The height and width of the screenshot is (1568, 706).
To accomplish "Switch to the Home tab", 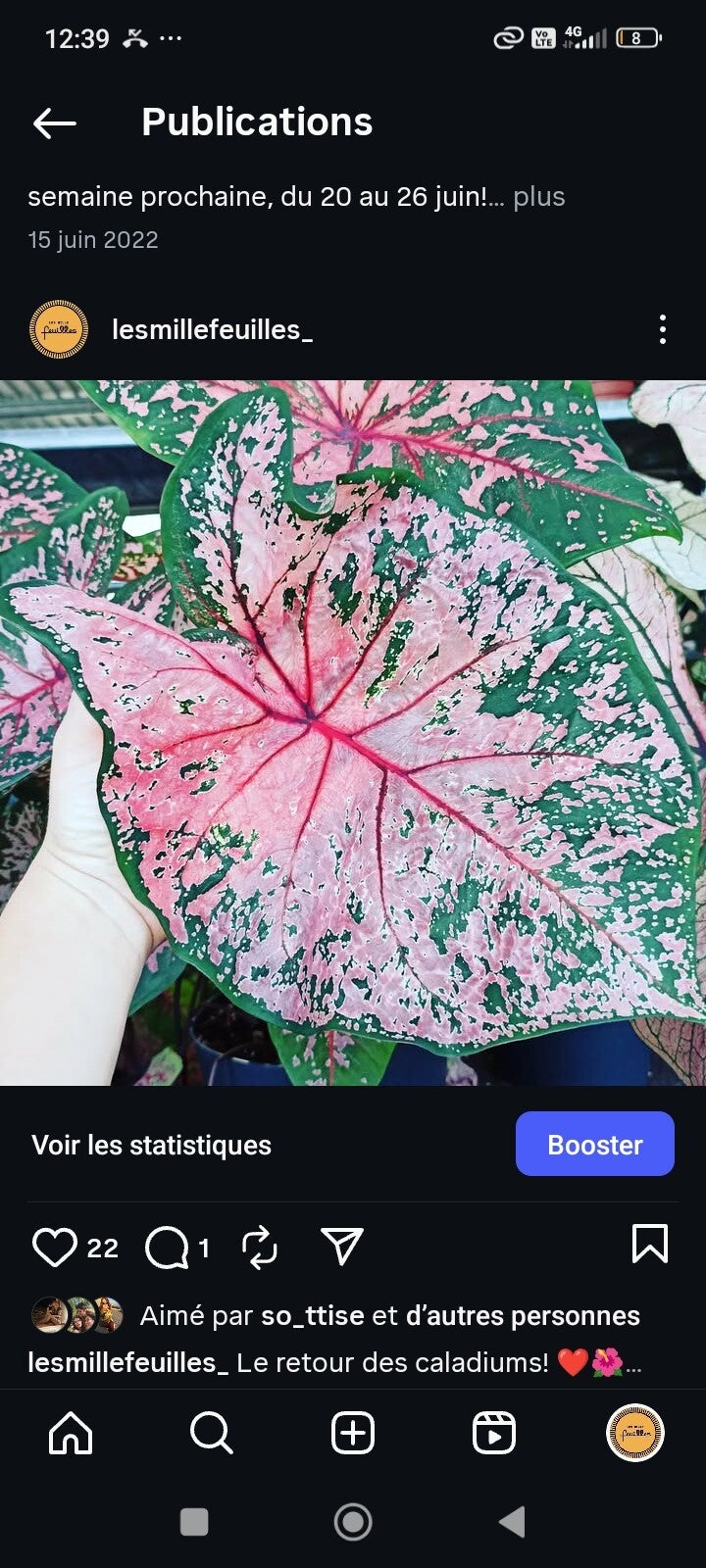I will tap(71, 1434).
